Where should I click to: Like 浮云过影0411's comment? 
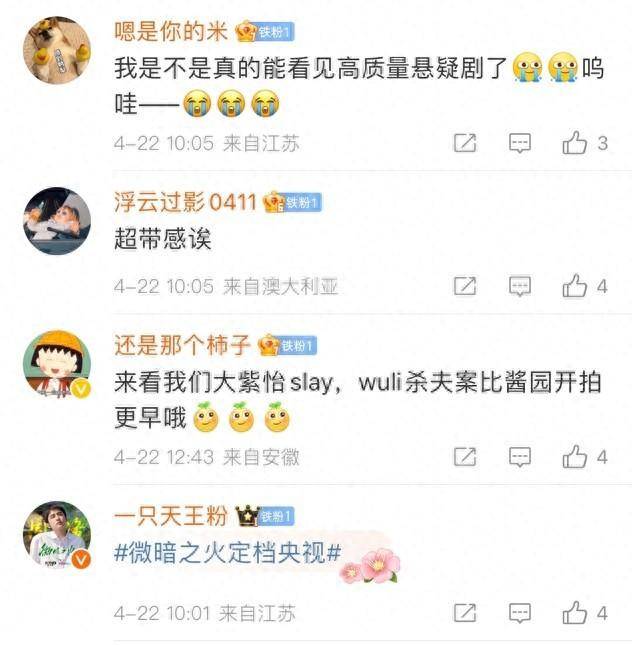(575, 286)
